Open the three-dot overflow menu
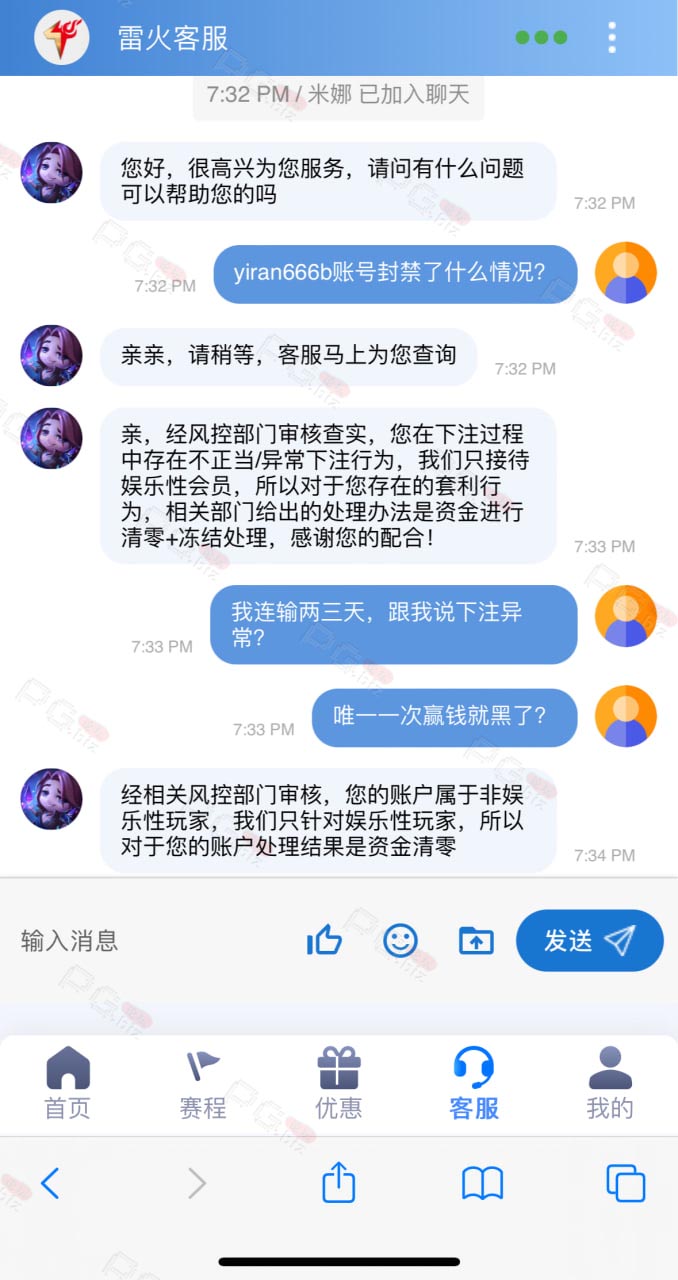678x1280 pixels. coord(612,38)
